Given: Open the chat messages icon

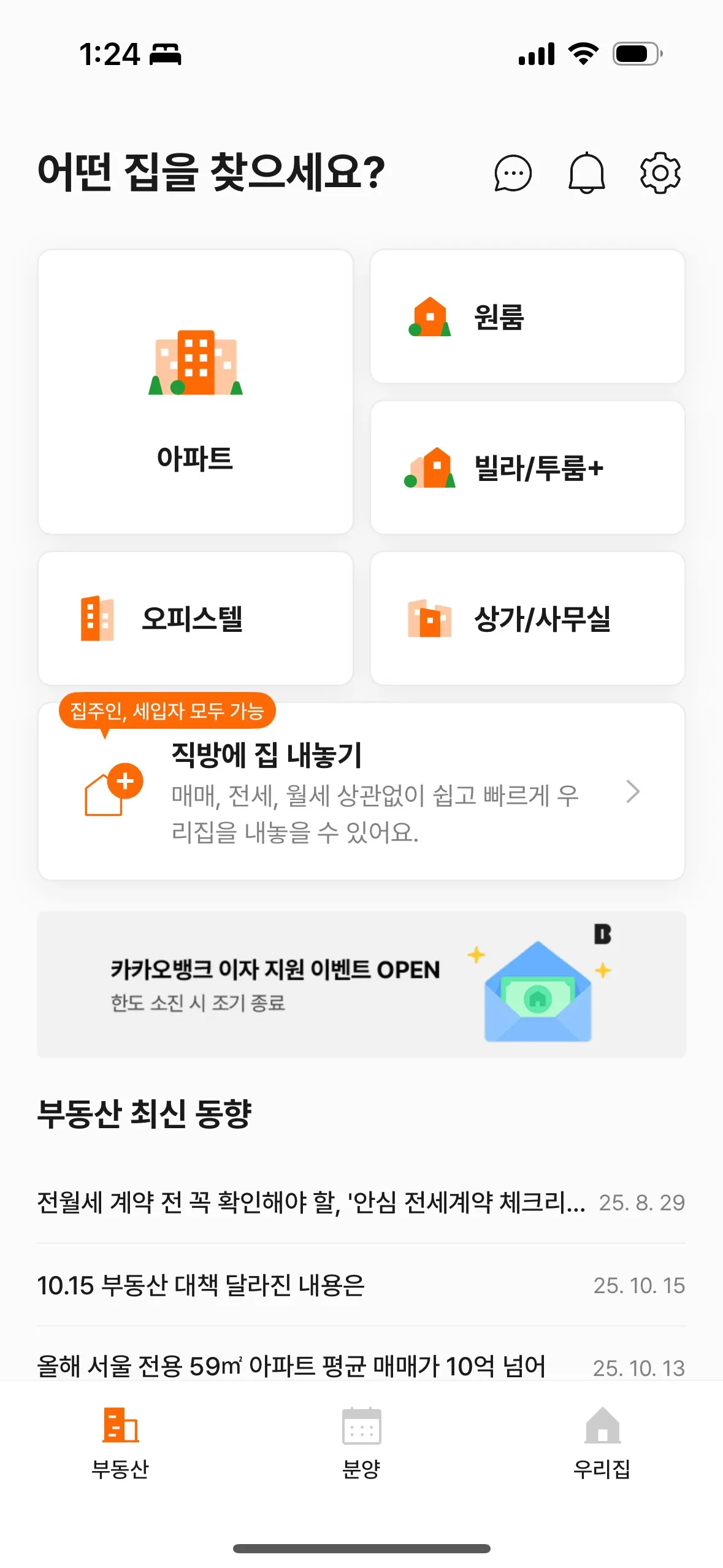Looking at the screenshot, I should click(513, 173).
